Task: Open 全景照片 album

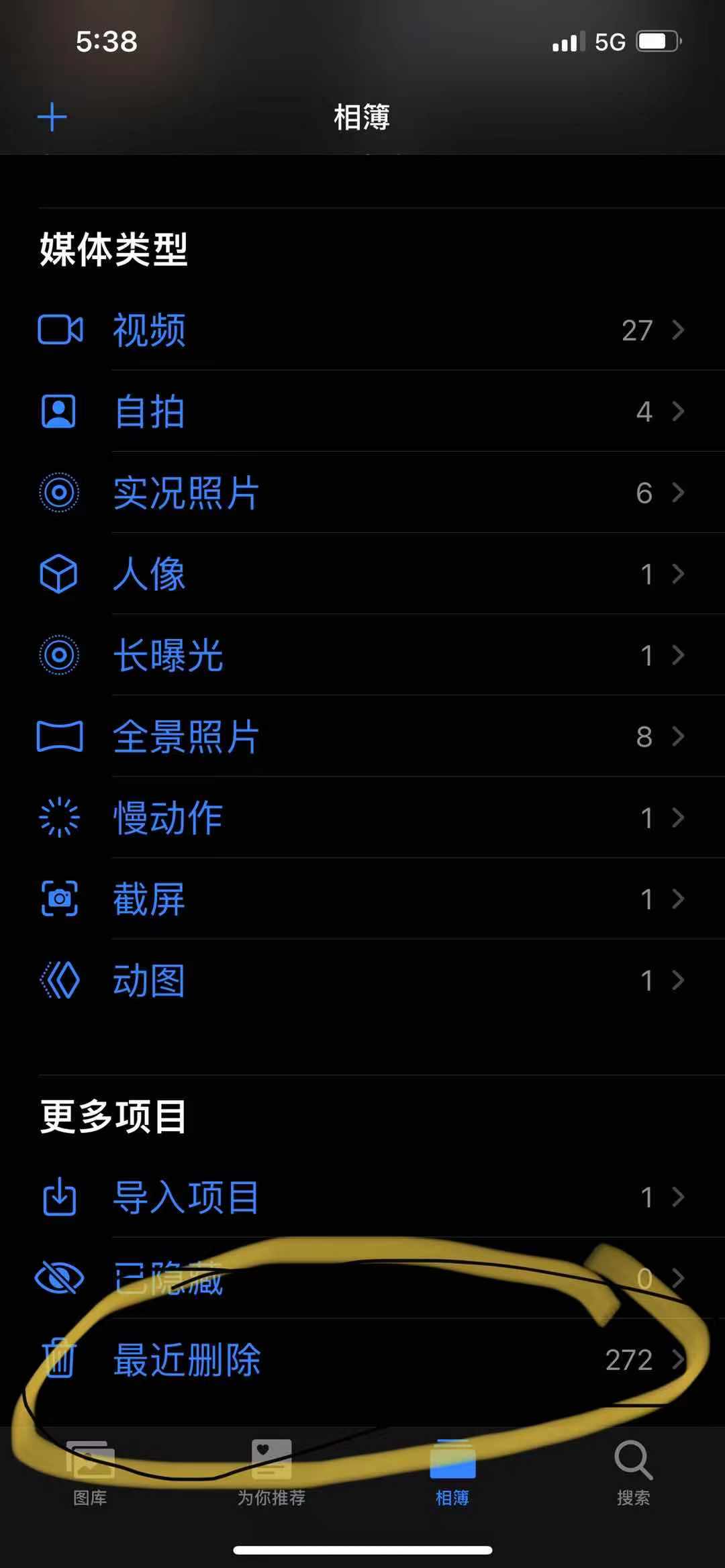Action: pos(362,736)
